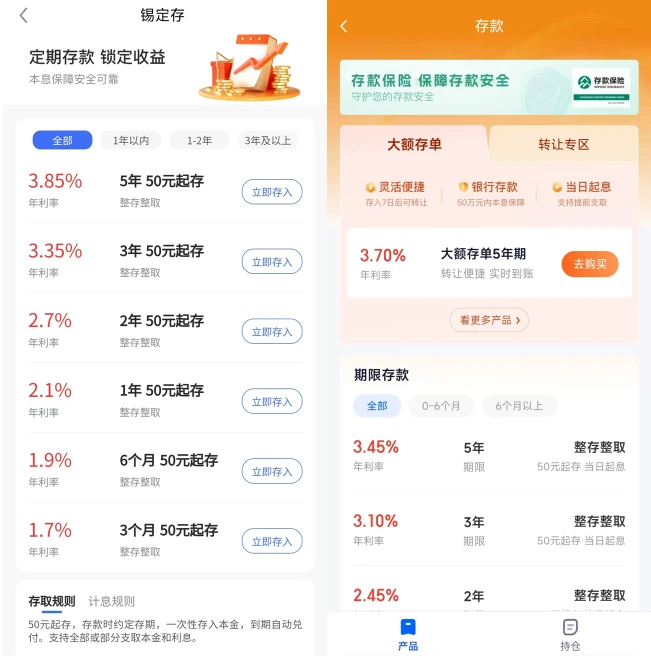Screen dimensions: 651x660
Task: Switch to the 持仓 bottom tab
Action: click(x=570, y=634)
